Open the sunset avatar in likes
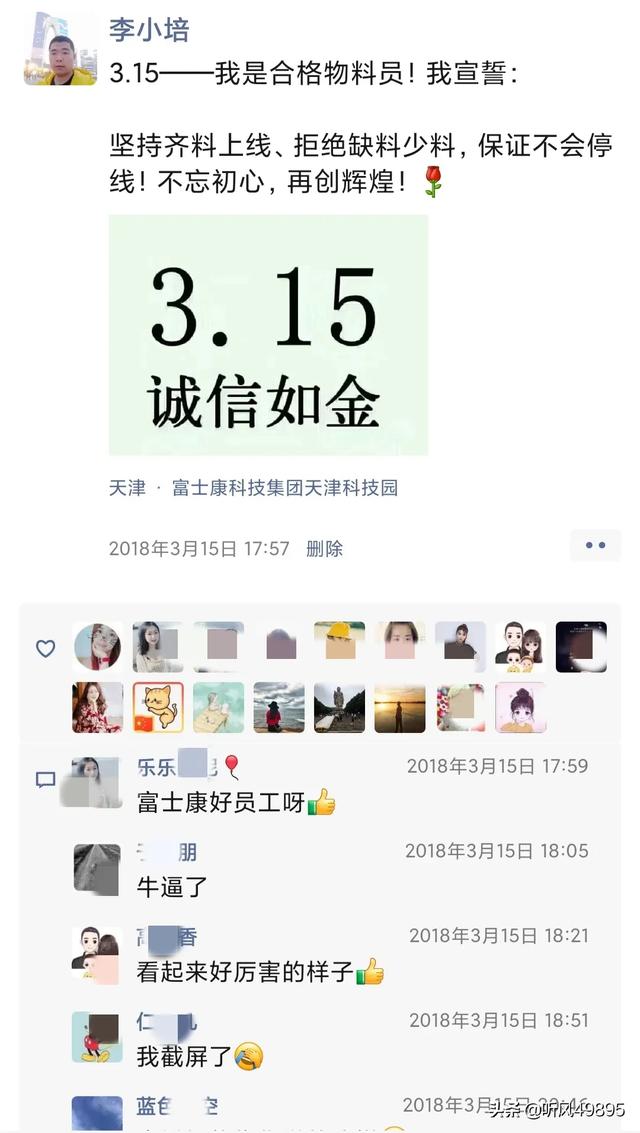 click(x=399, y=707)
